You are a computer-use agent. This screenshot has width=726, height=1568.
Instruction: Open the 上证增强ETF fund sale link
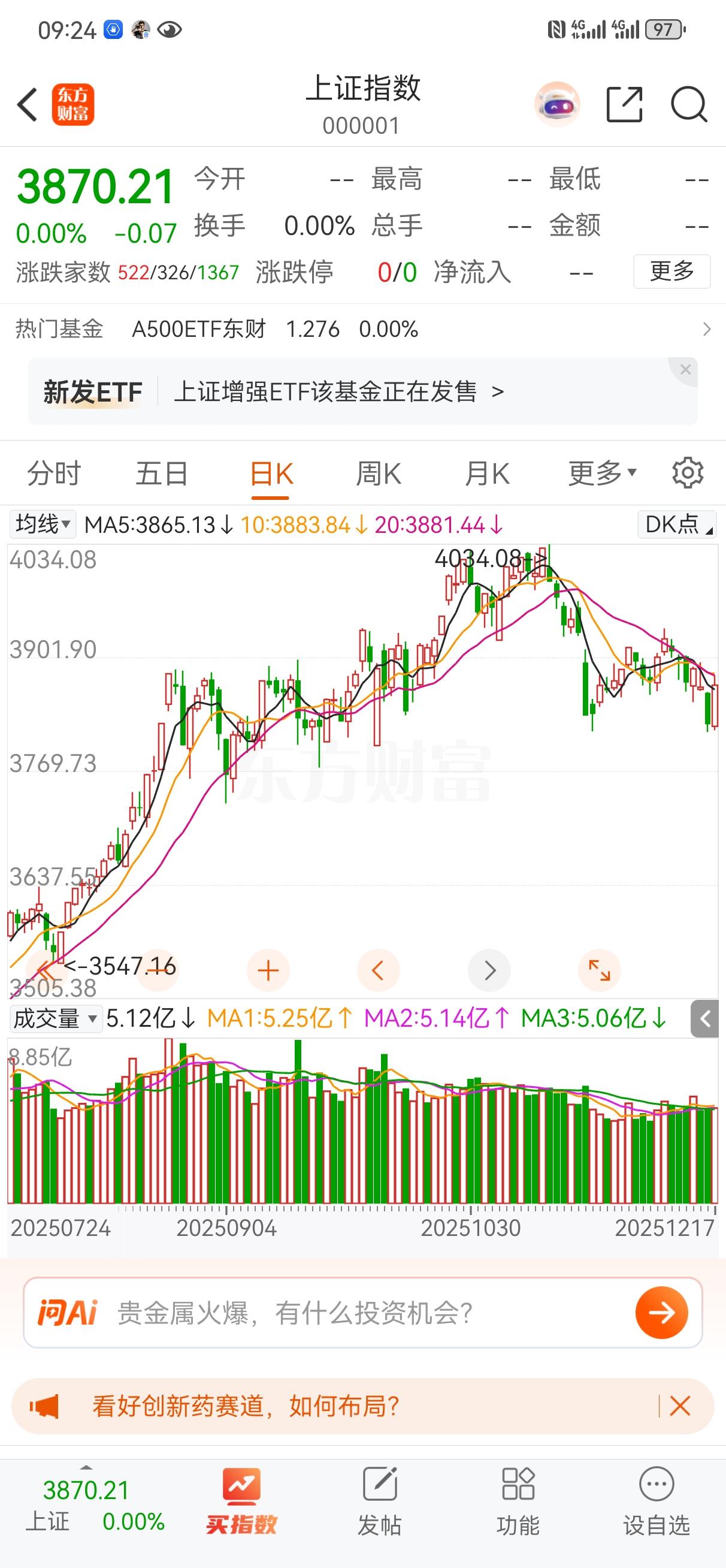pyautogui.click(x=338, y=391)
